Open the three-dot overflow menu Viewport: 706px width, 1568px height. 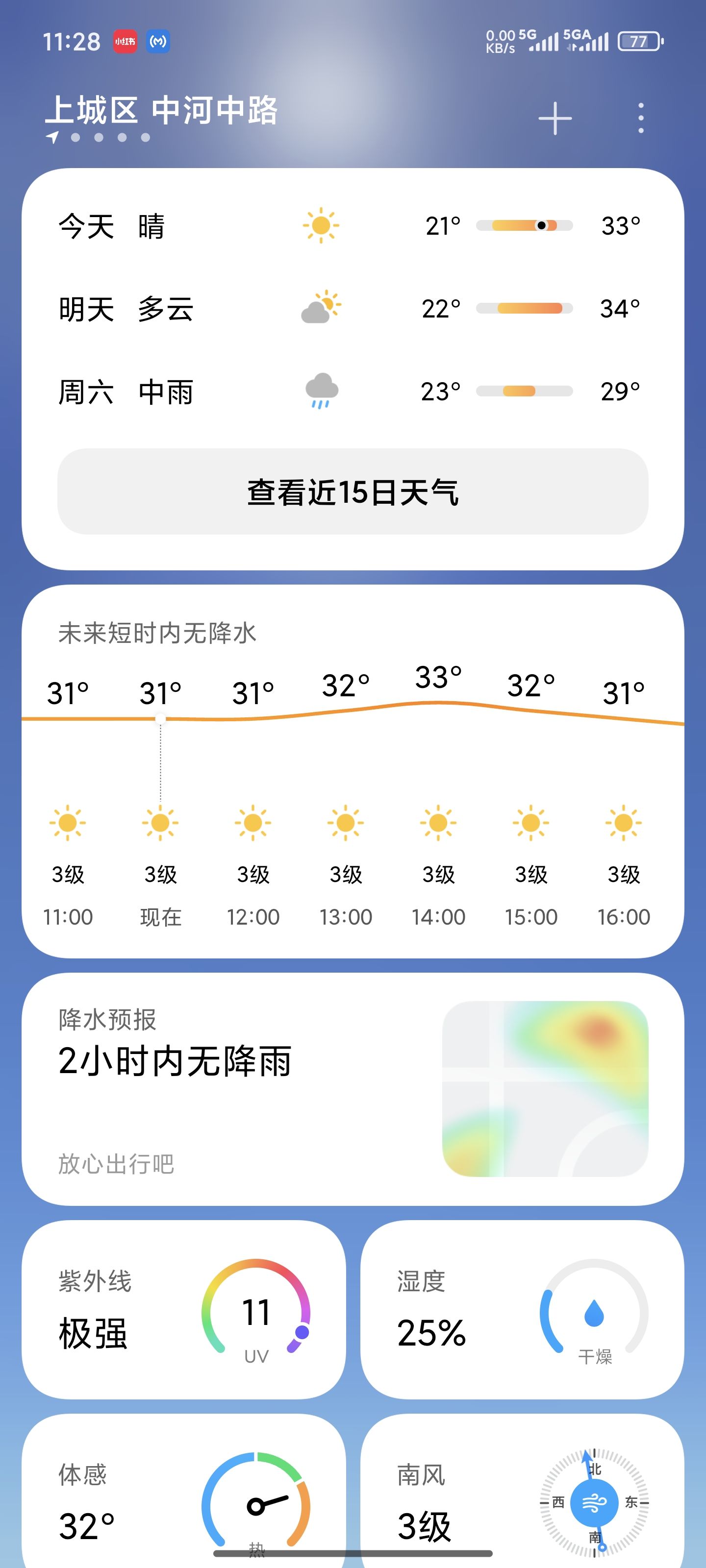click(x=640, y=118)
